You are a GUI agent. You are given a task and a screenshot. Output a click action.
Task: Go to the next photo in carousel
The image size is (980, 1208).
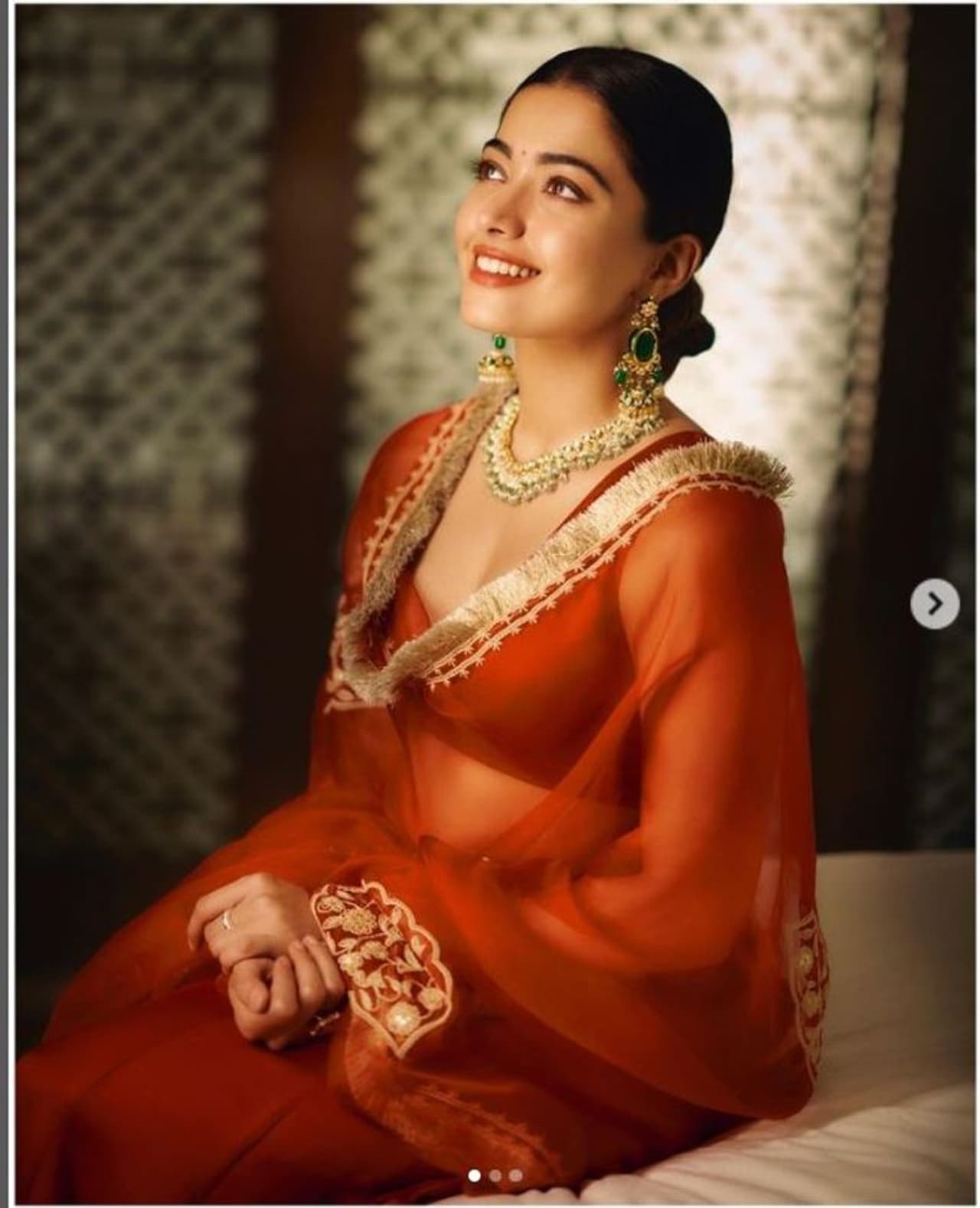(x=934, y=605)
